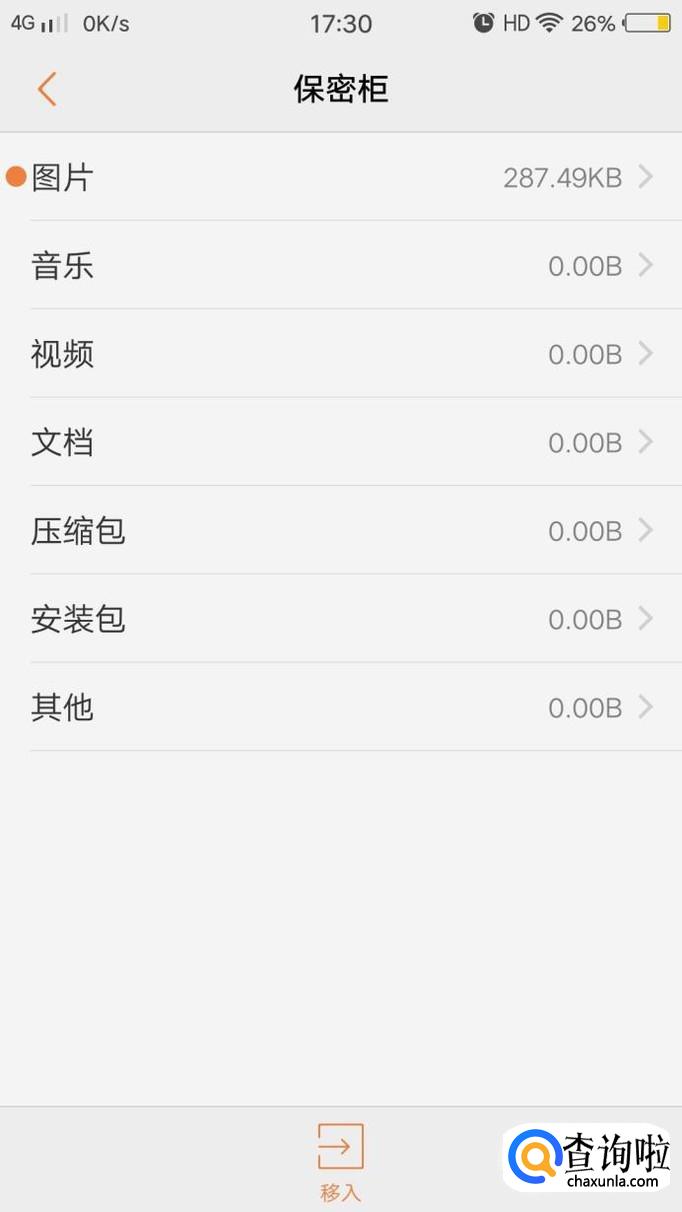Tap 移入 to move files in
682x1212 pixels.
pyautogui.click(x=340, y=1160)
